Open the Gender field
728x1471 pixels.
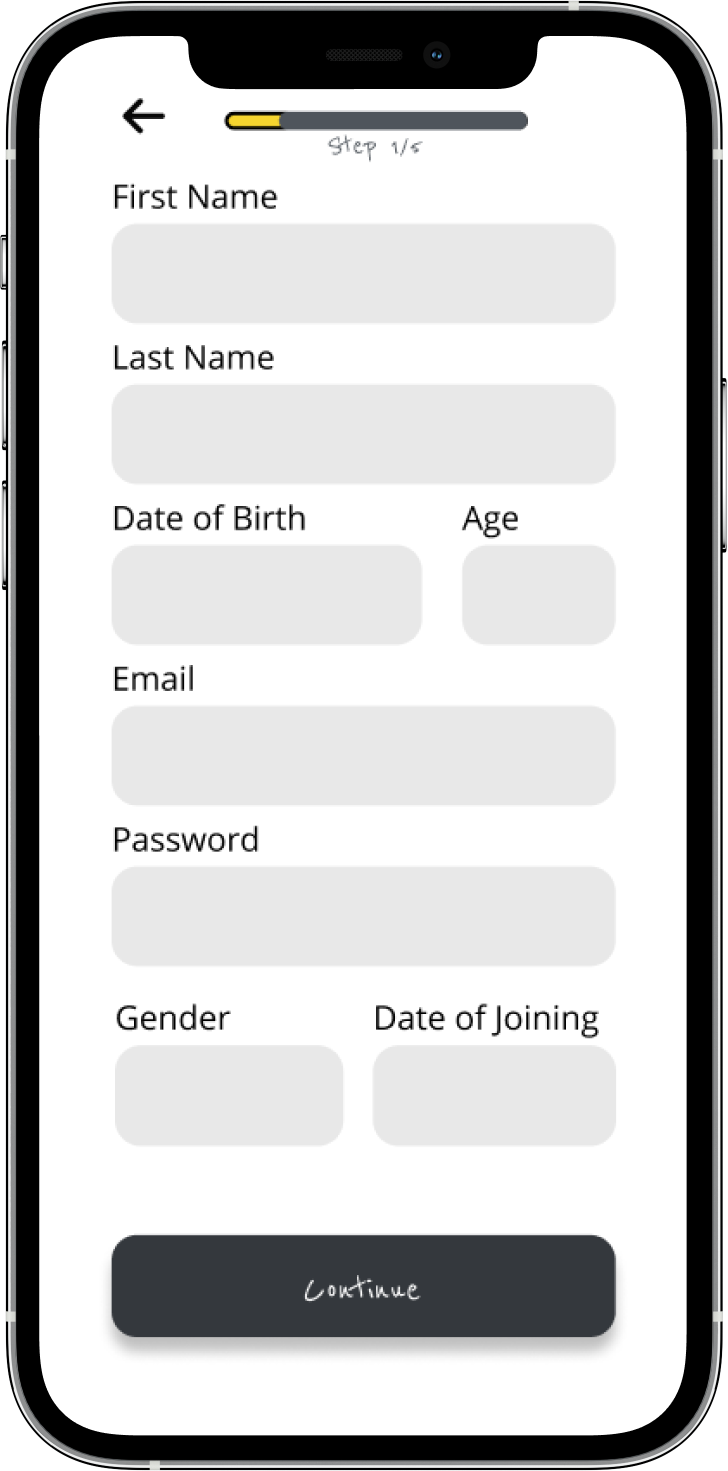tap(229, 1095)
